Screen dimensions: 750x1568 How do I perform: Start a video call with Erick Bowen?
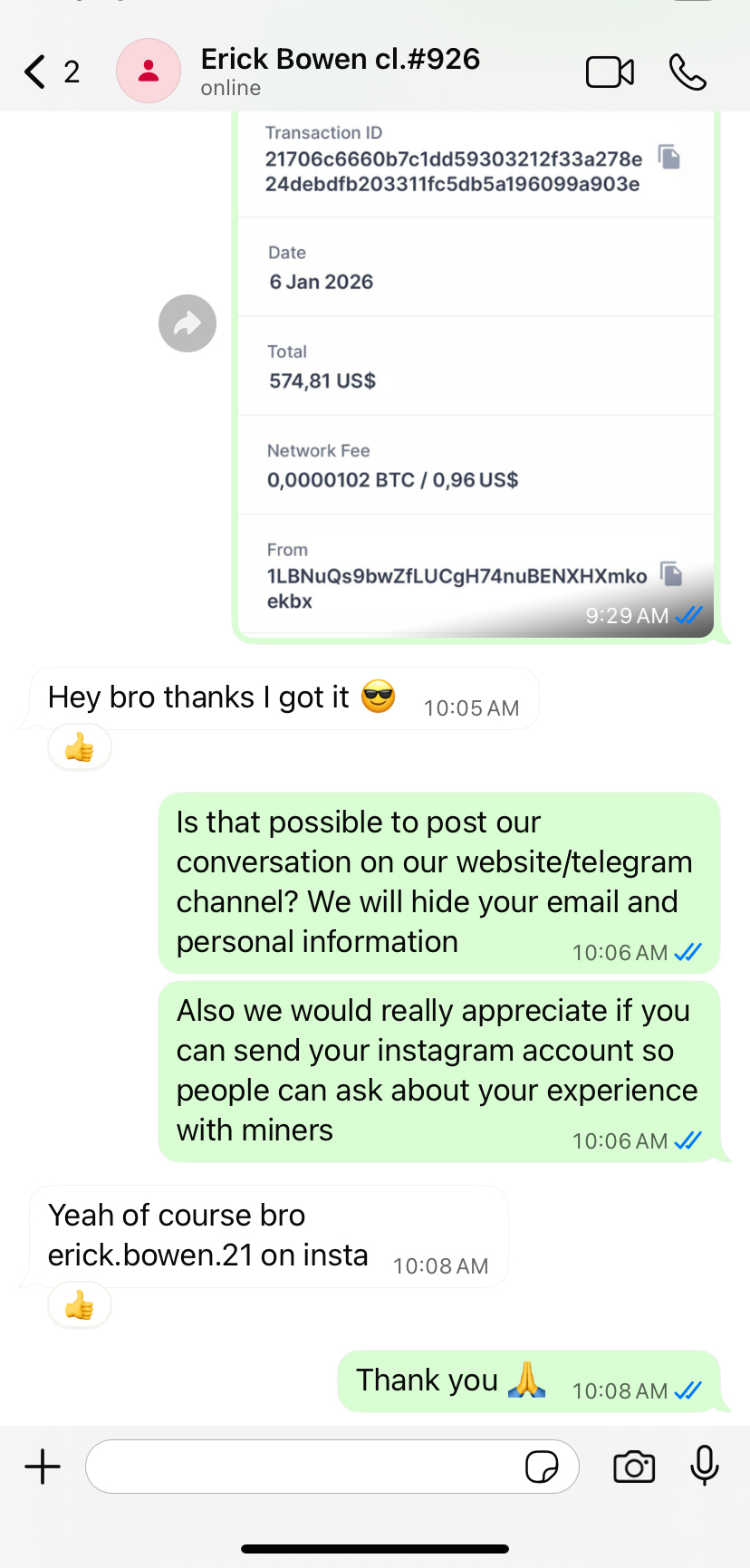[x=610, y=72]
